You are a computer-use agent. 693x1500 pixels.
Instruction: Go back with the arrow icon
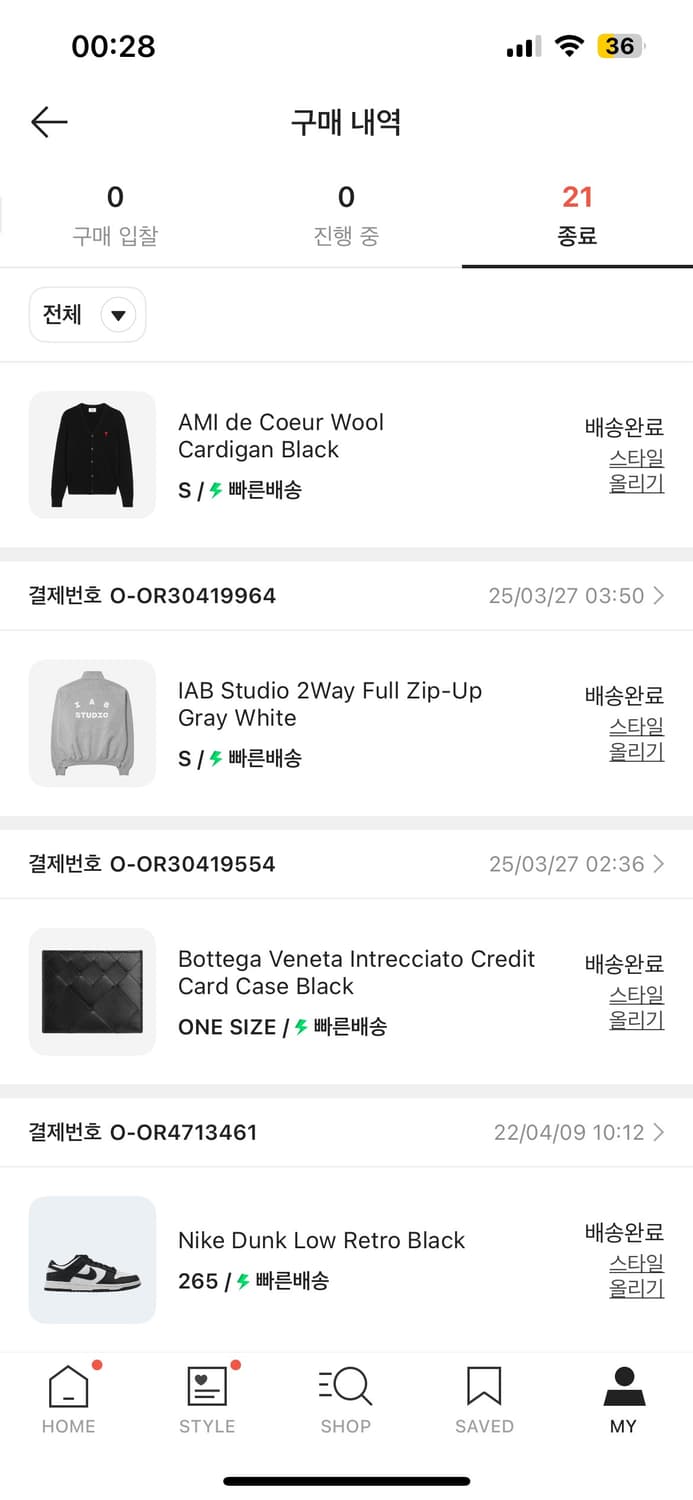click(49, 122)
